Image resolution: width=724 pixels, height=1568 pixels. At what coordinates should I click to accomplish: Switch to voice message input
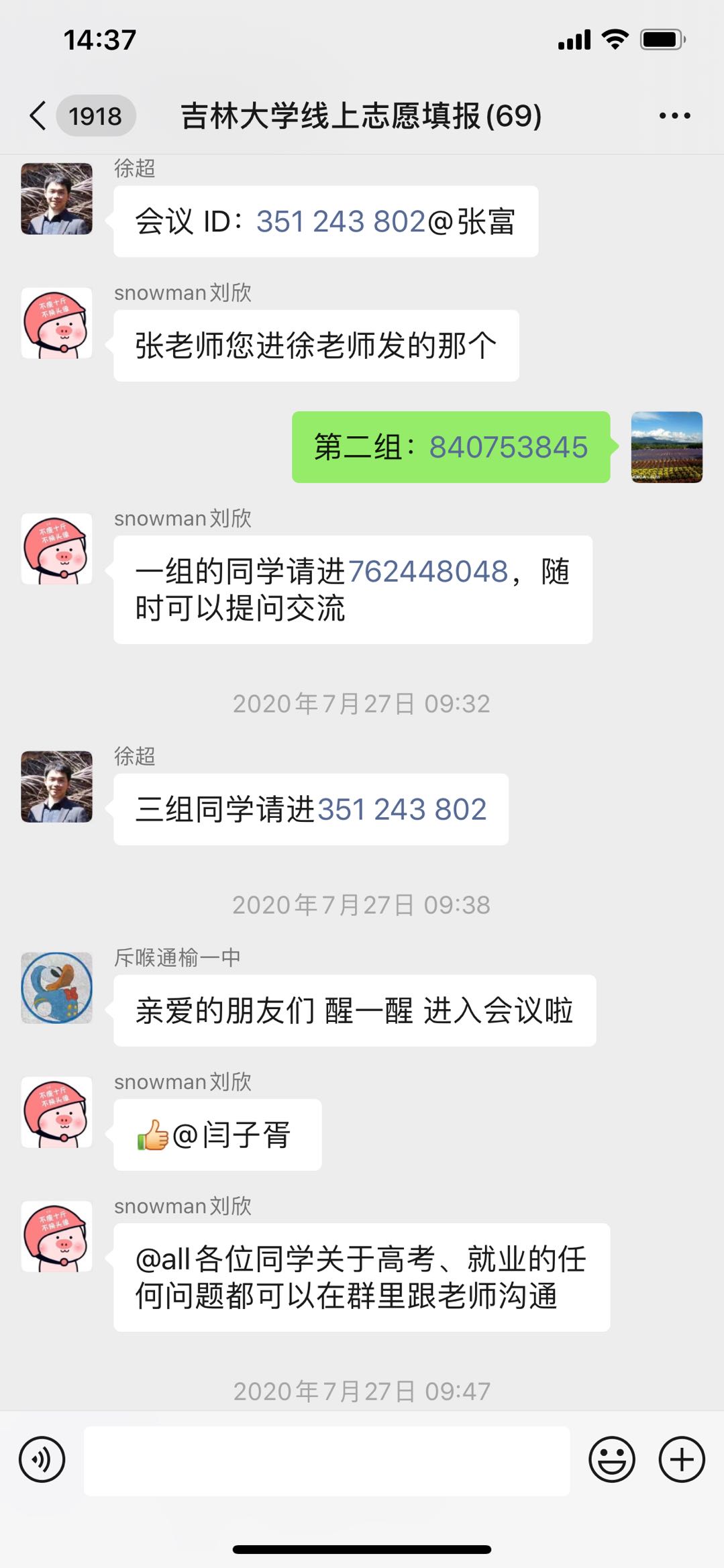tap(42, 1459)
